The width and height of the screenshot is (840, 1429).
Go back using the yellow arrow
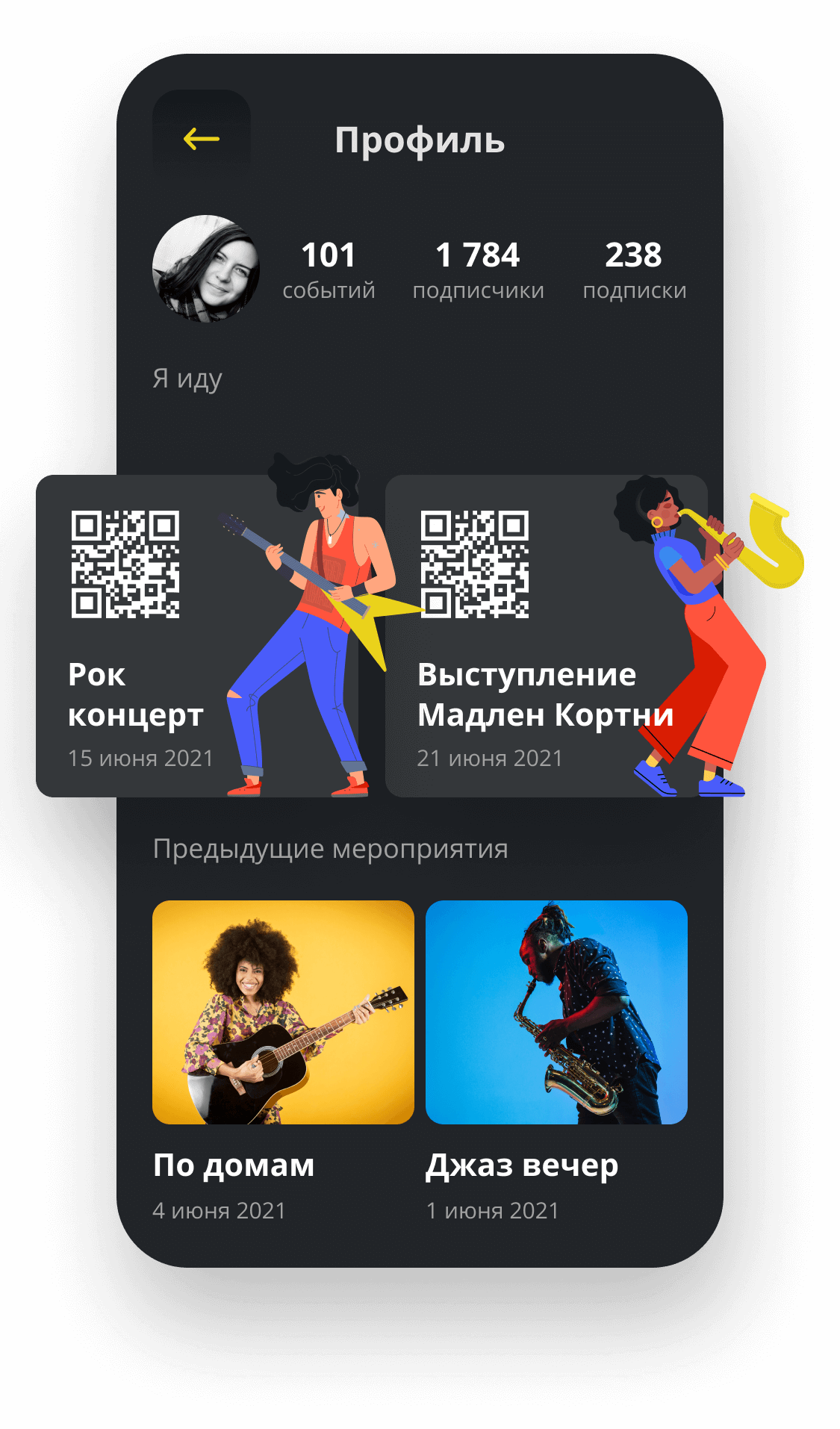click(202, 139)
